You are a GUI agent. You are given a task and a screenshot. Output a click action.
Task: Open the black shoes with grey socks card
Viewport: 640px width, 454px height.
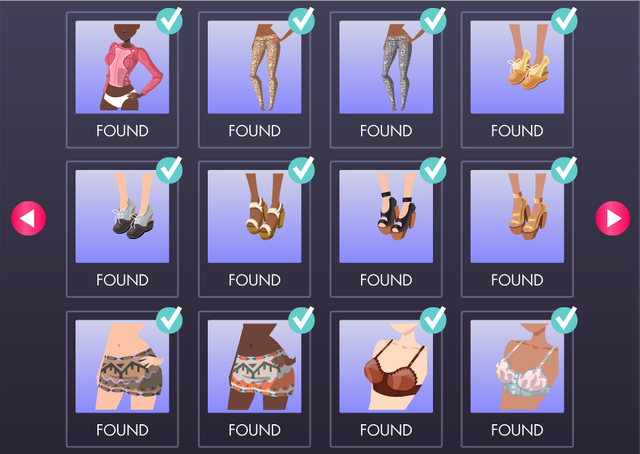tap(122, 229)
